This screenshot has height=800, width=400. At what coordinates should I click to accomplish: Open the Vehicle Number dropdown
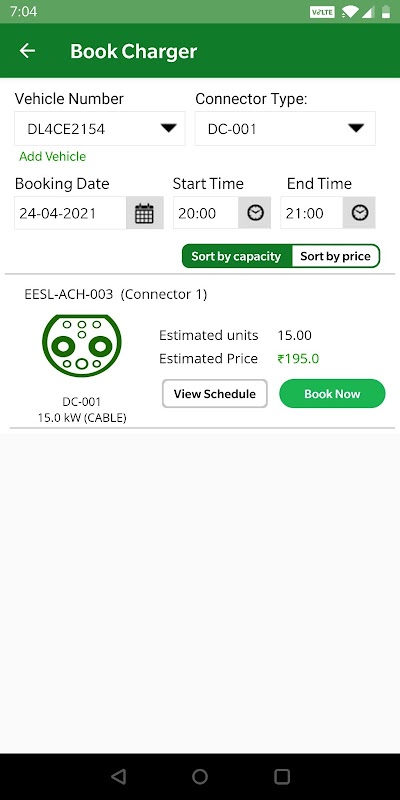[99, 129]
